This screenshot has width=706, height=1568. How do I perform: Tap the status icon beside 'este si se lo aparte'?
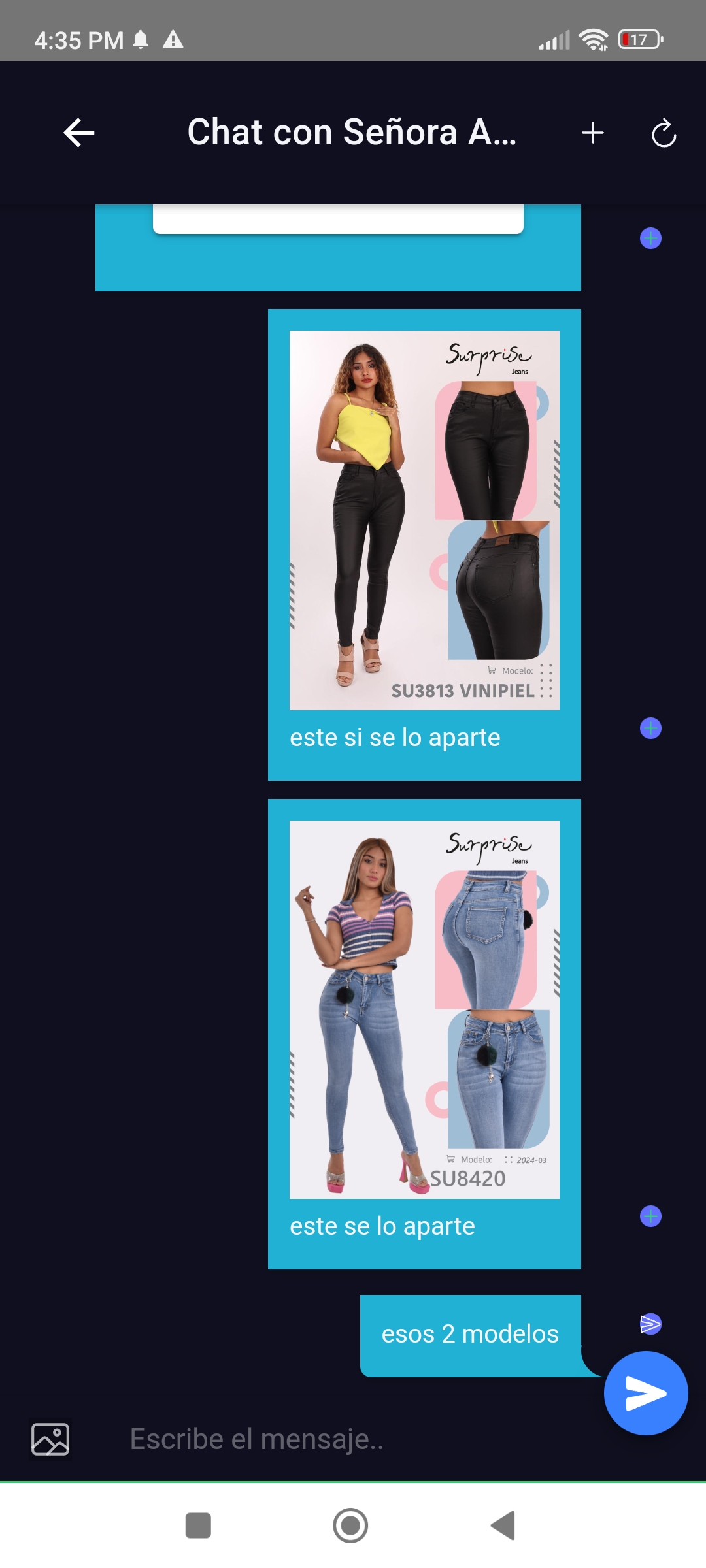[650, 728]
